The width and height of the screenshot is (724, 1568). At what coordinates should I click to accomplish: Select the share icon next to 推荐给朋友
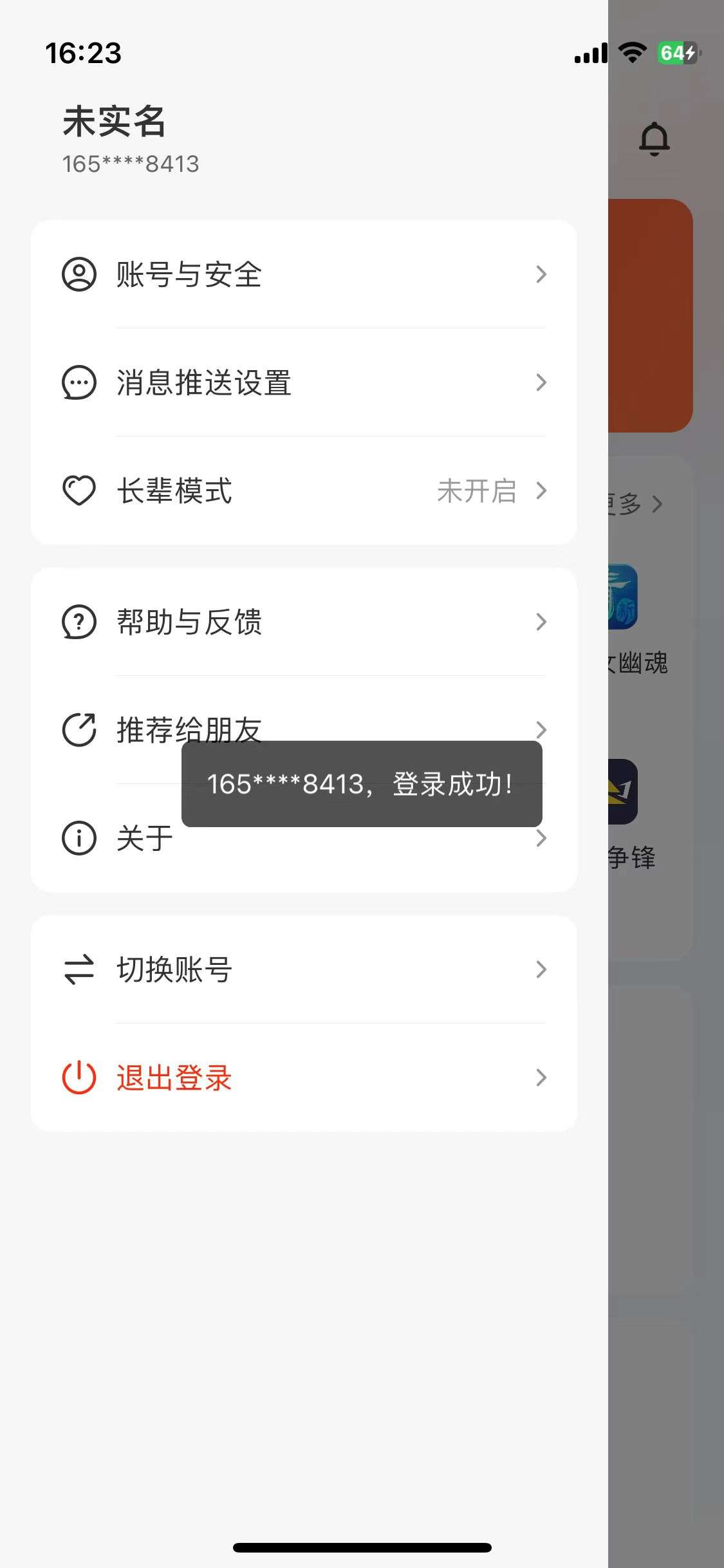(x=78, y=730)
